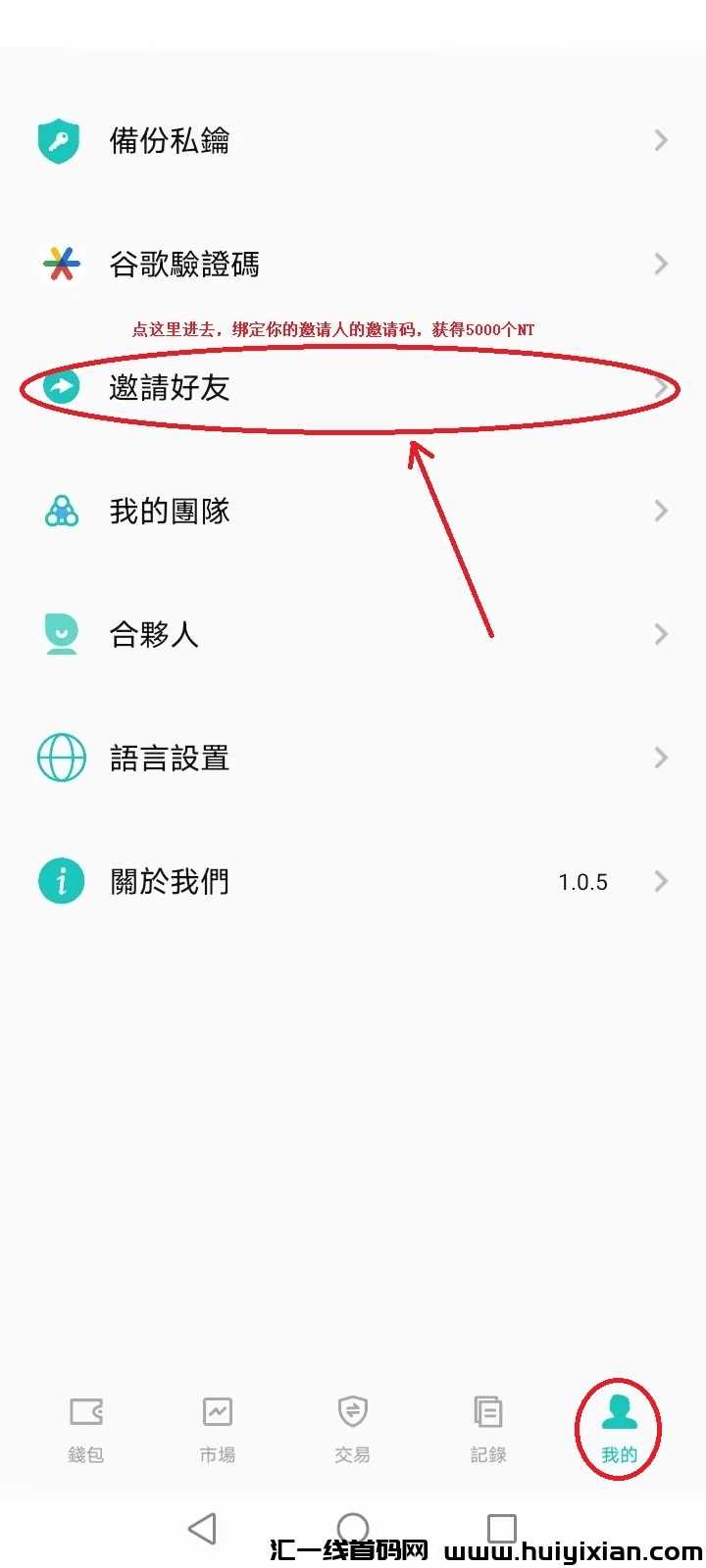
Task: Tap the partner avatar icon beside 合夥人
Action: tap(60, 634)
